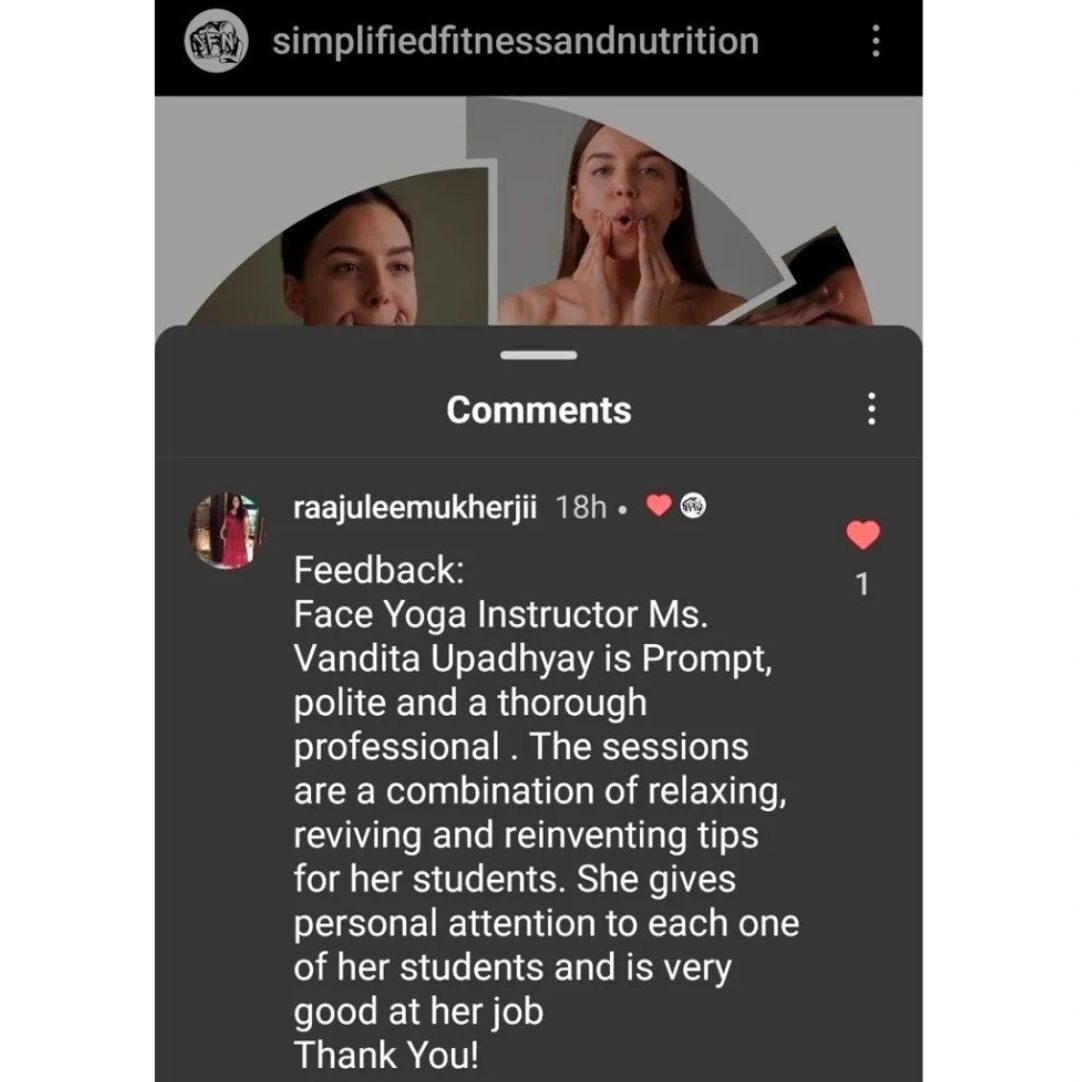1080x1082 pixels.
Task: Open simplifiedfitnessandnutrition profile from the header
Action: pos(515,42)
